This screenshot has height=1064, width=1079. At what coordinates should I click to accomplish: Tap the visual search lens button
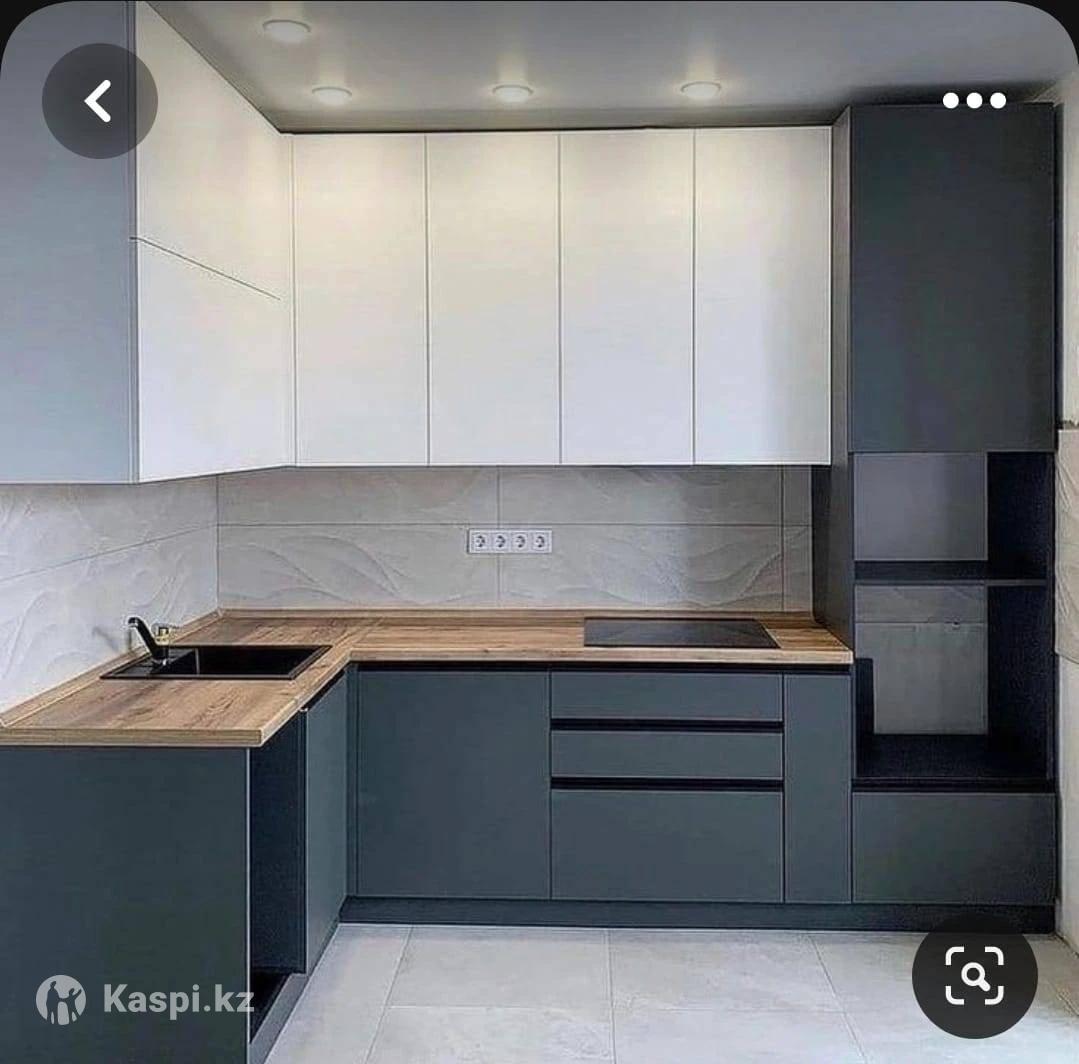[x=974, y=974]
